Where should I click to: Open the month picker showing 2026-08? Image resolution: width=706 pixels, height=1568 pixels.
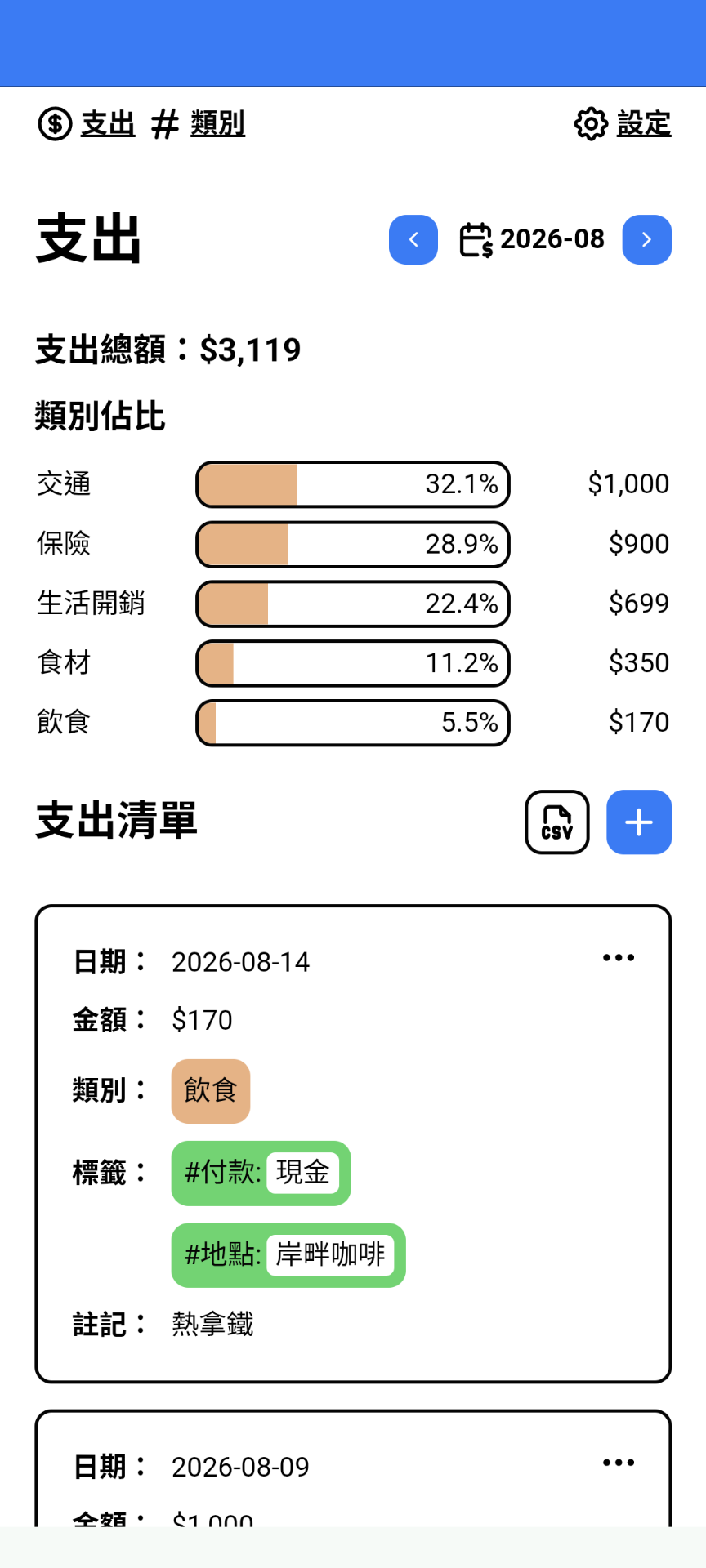(x=531, y=239)
